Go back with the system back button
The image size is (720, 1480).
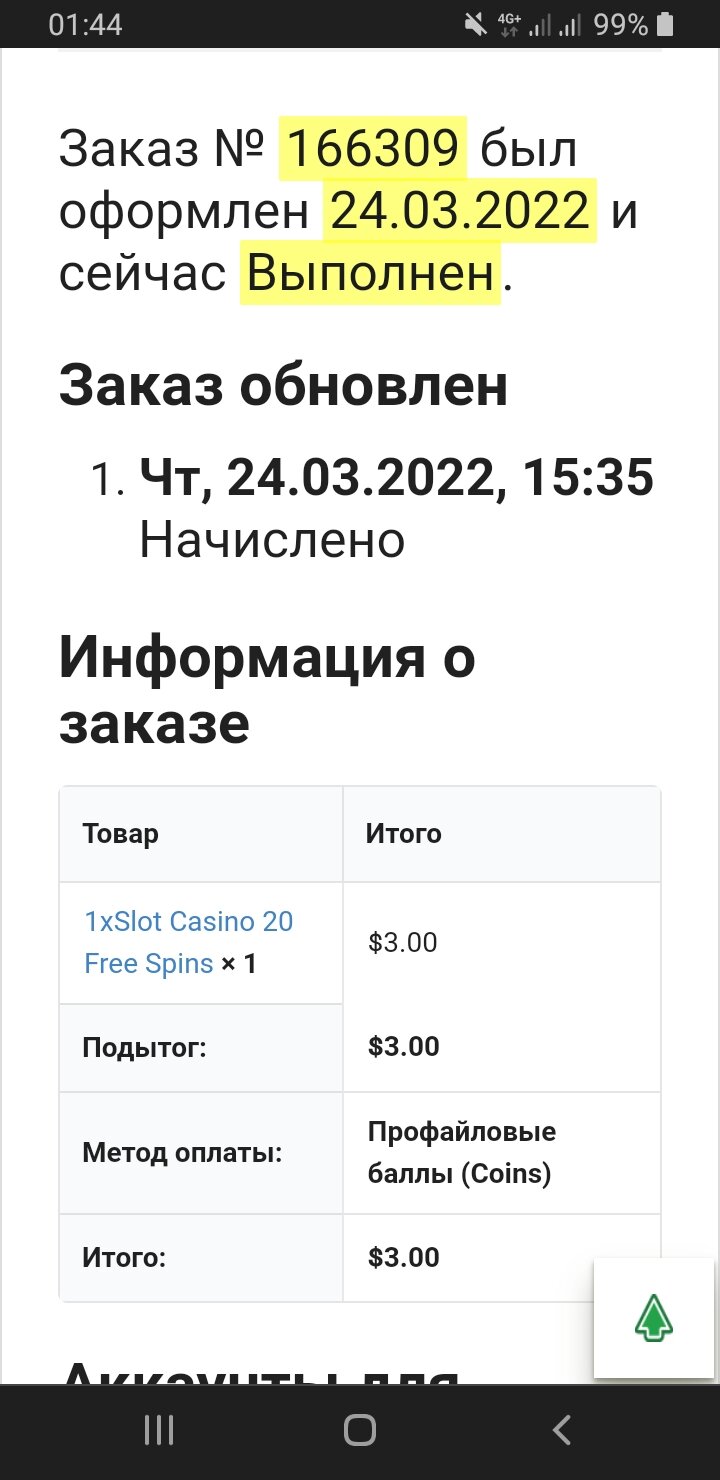point(562,1430)
